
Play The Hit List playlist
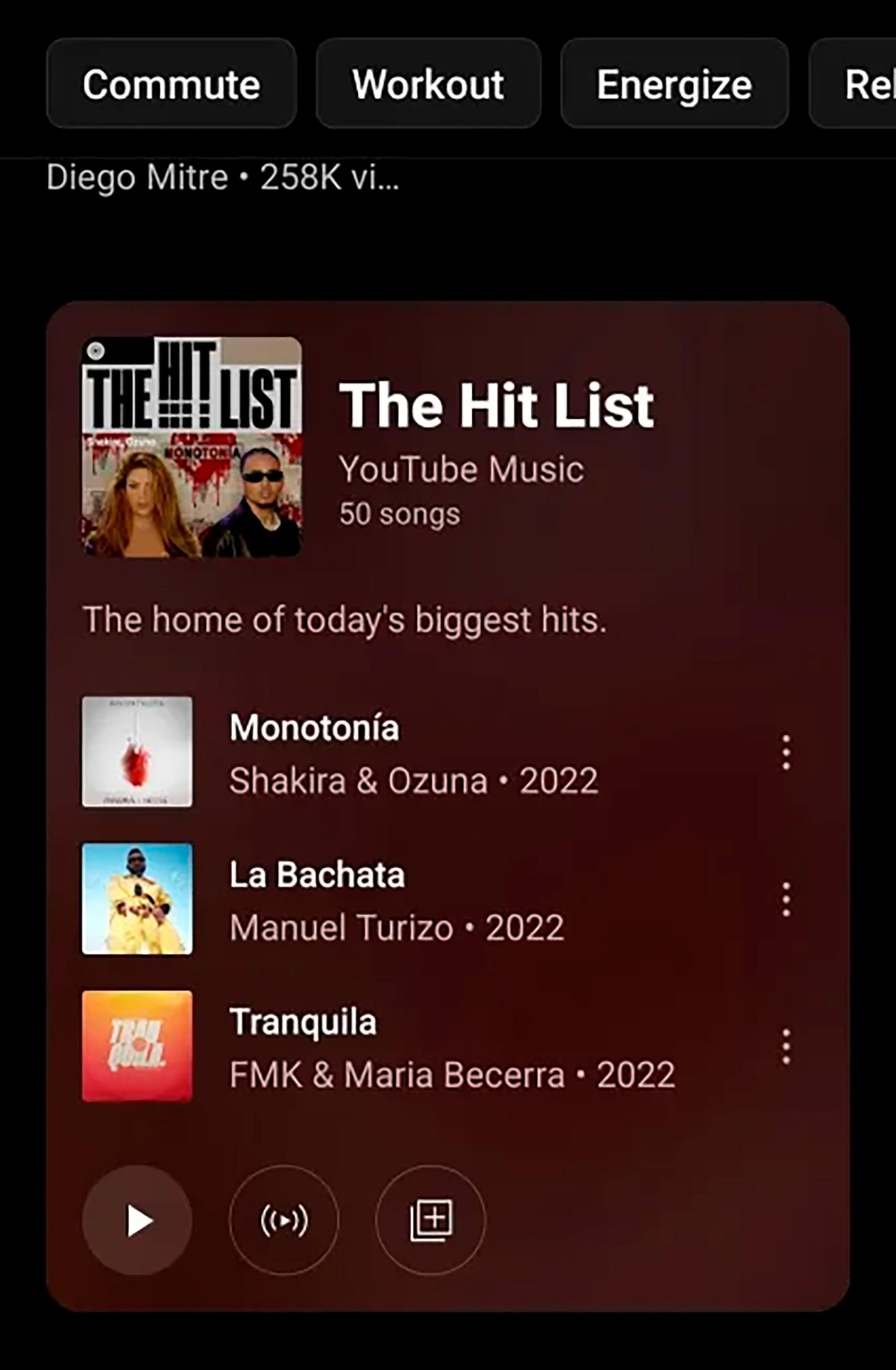point(137,1220)
